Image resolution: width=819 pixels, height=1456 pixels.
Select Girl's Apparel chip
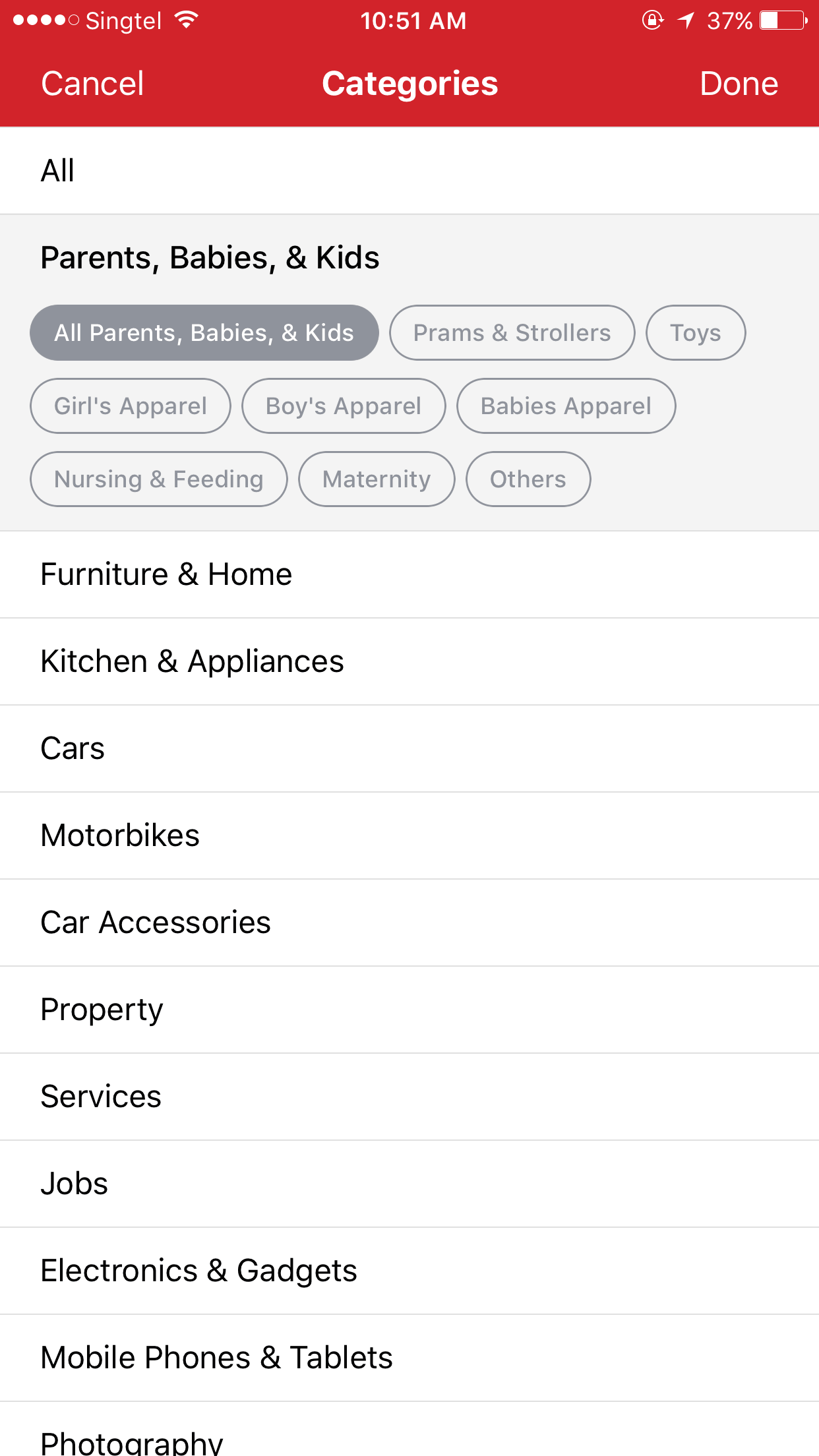click(131, 406)
